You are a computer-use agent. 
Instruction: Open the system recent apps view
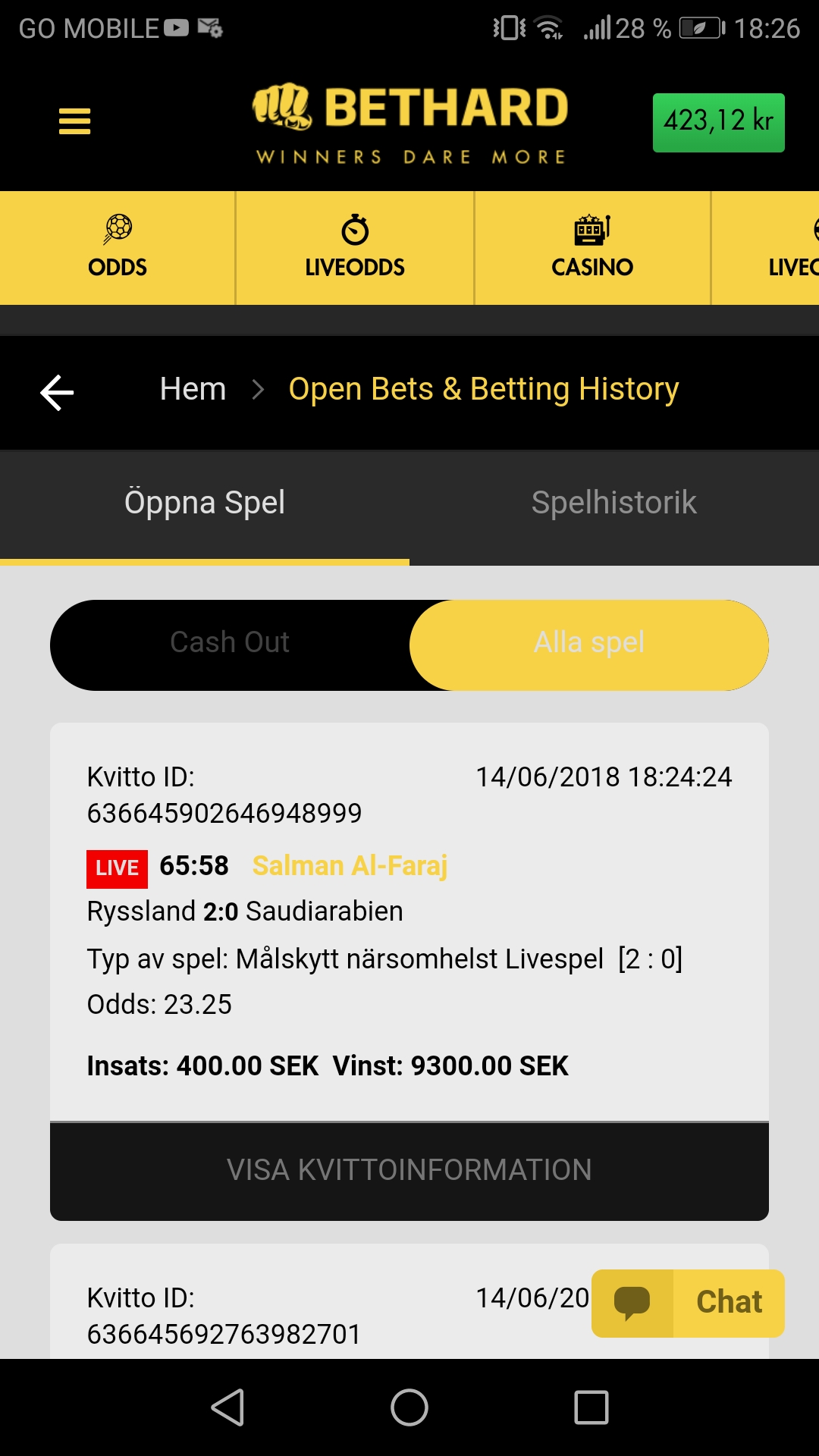coord(591,1407)
